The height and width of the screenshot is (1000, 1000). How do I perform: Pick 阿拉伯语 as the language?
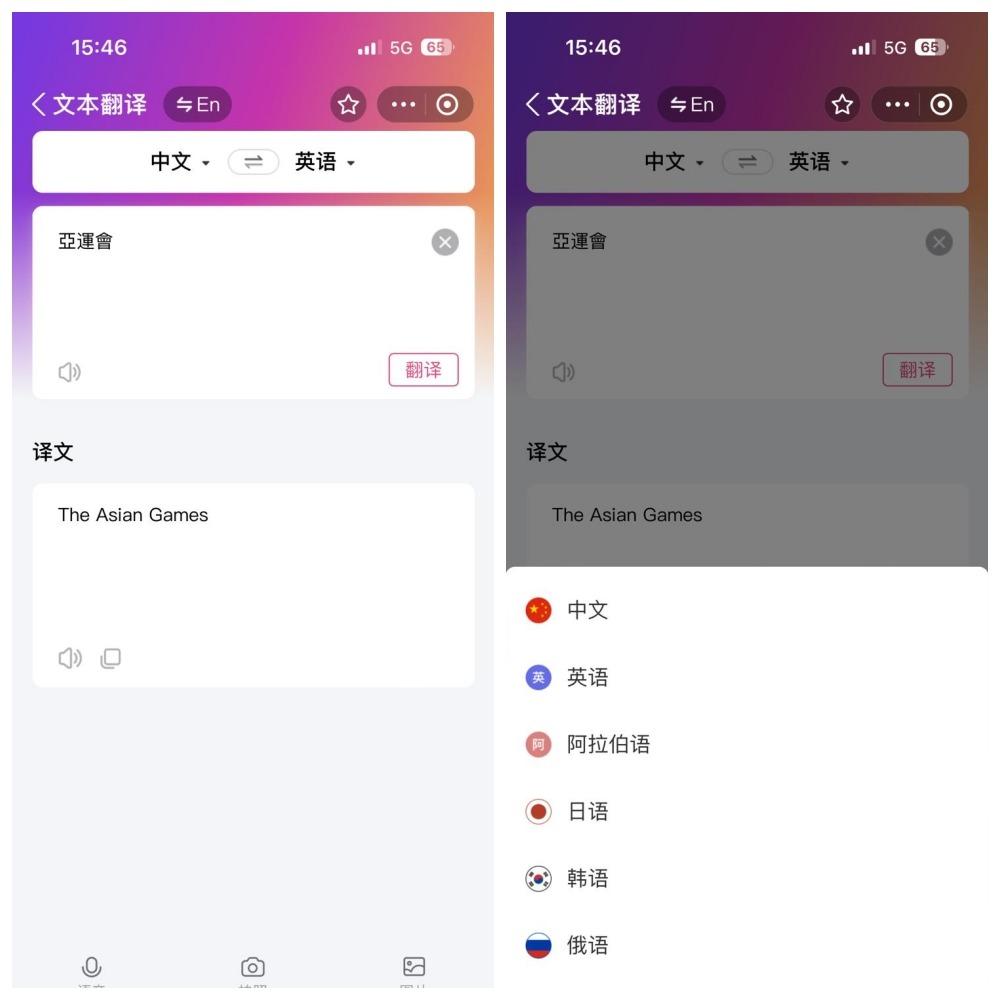coord(607,745)
